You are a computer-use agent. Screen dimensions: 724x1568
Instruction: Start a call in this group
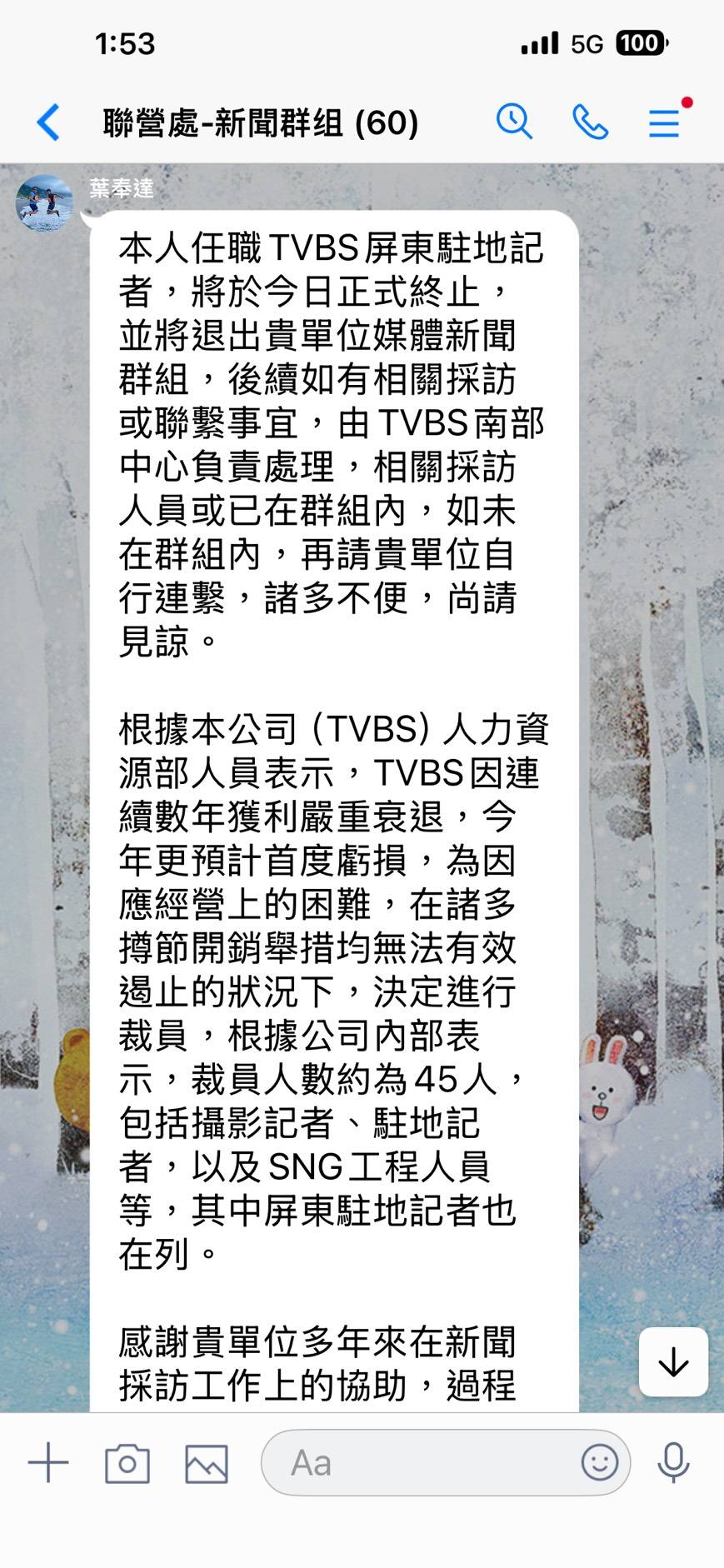[x=590, y=122]
